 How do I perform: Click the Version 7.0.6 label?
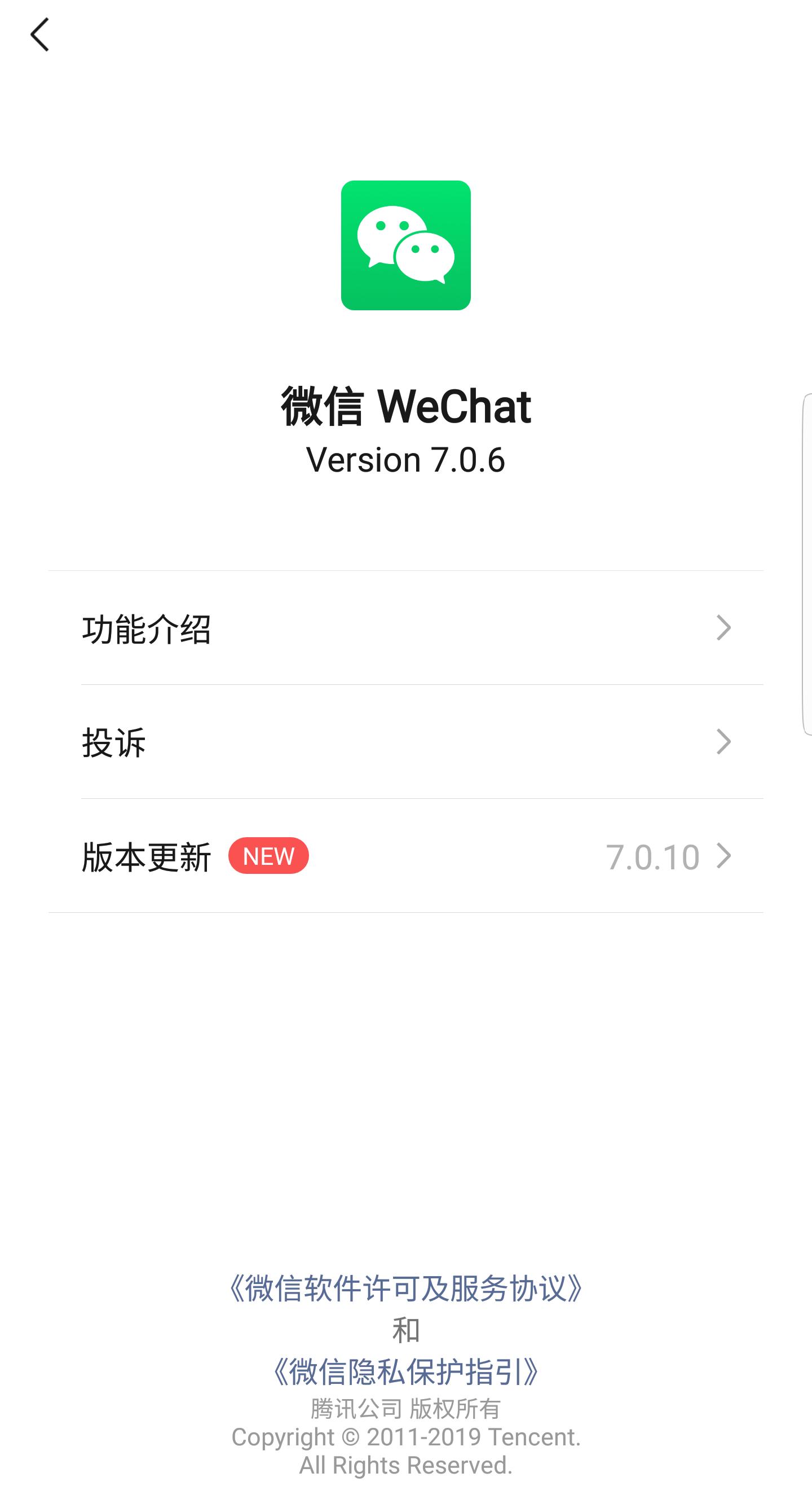(x=406, y=459)
